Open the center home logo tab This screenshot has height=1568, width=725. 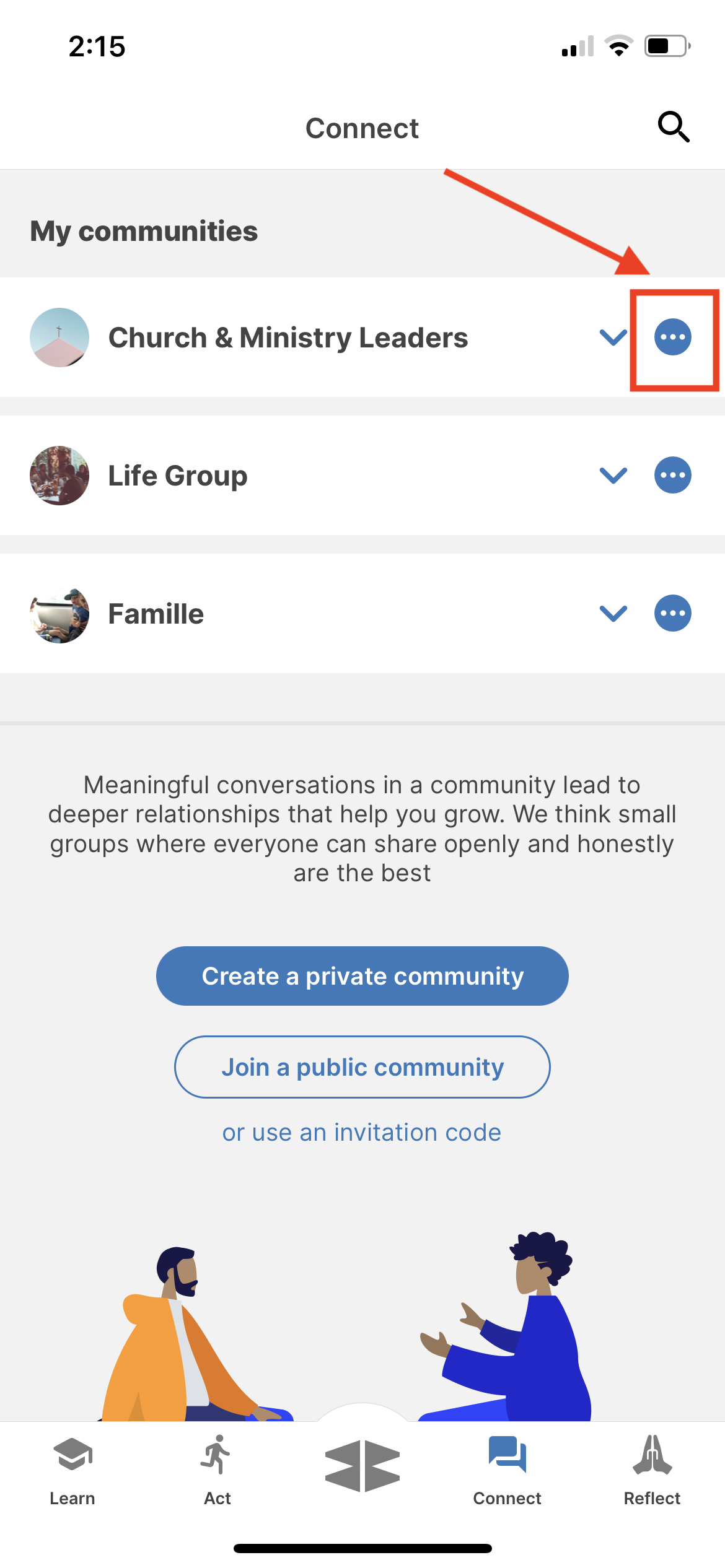click(362, 1466)
